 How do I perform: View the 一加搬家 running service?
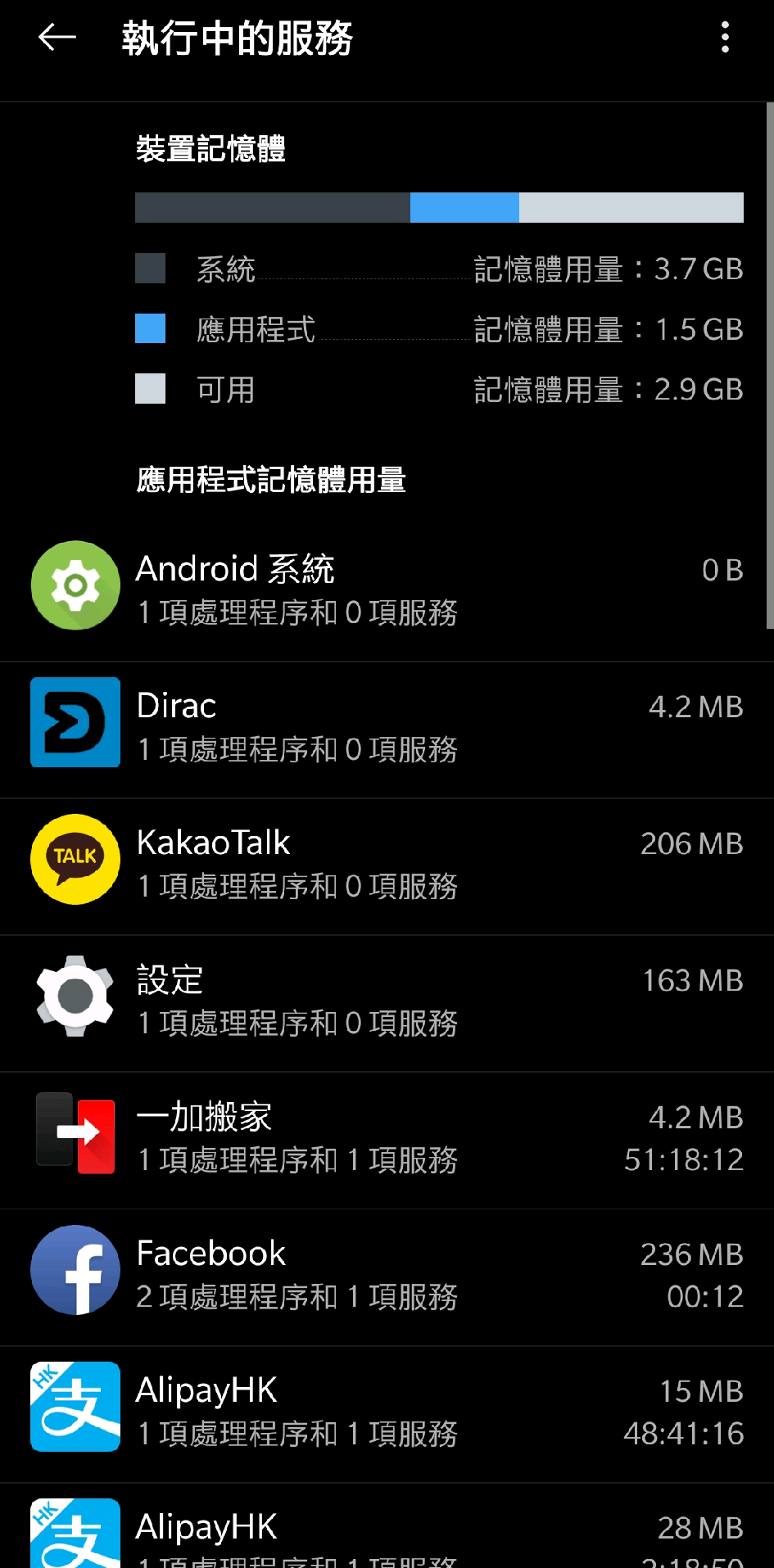[x=387, y=1141]
